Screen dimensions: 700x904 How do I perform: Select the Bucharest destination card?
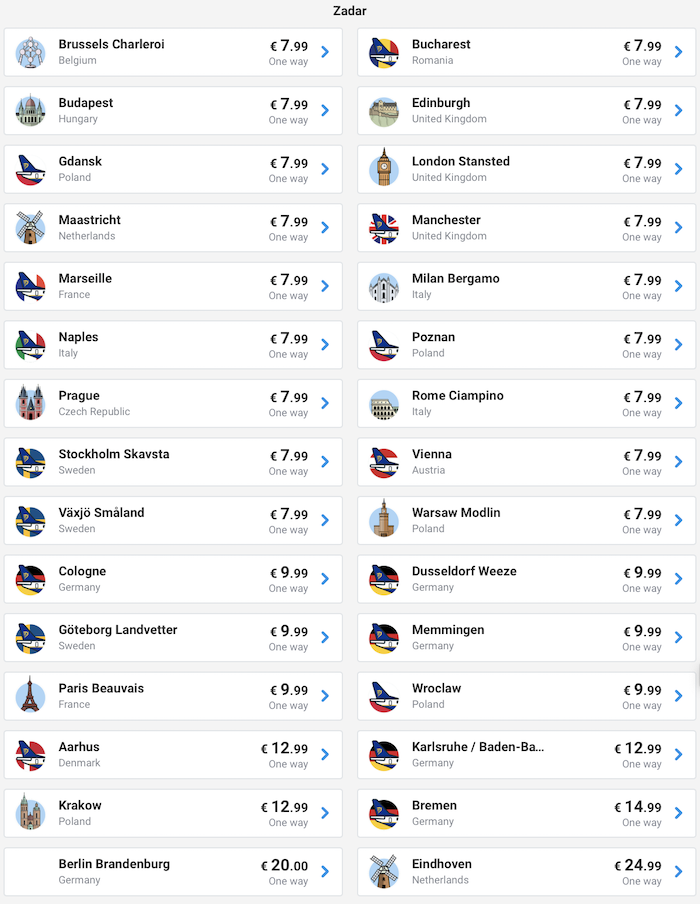(x=526, y=52)
